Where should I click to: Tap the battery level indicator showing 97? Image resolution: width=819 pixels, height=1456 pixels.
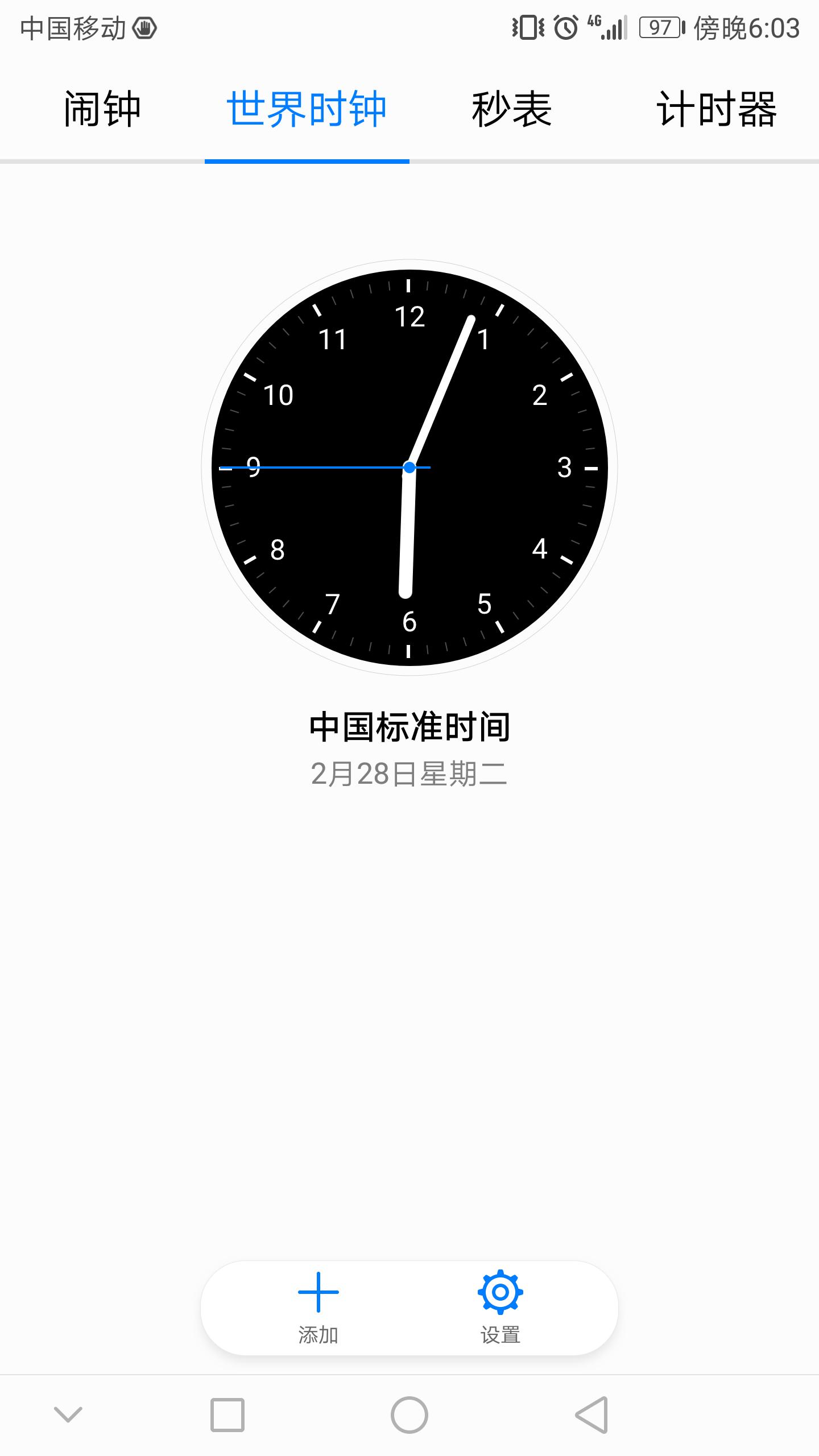coord(653,27)
